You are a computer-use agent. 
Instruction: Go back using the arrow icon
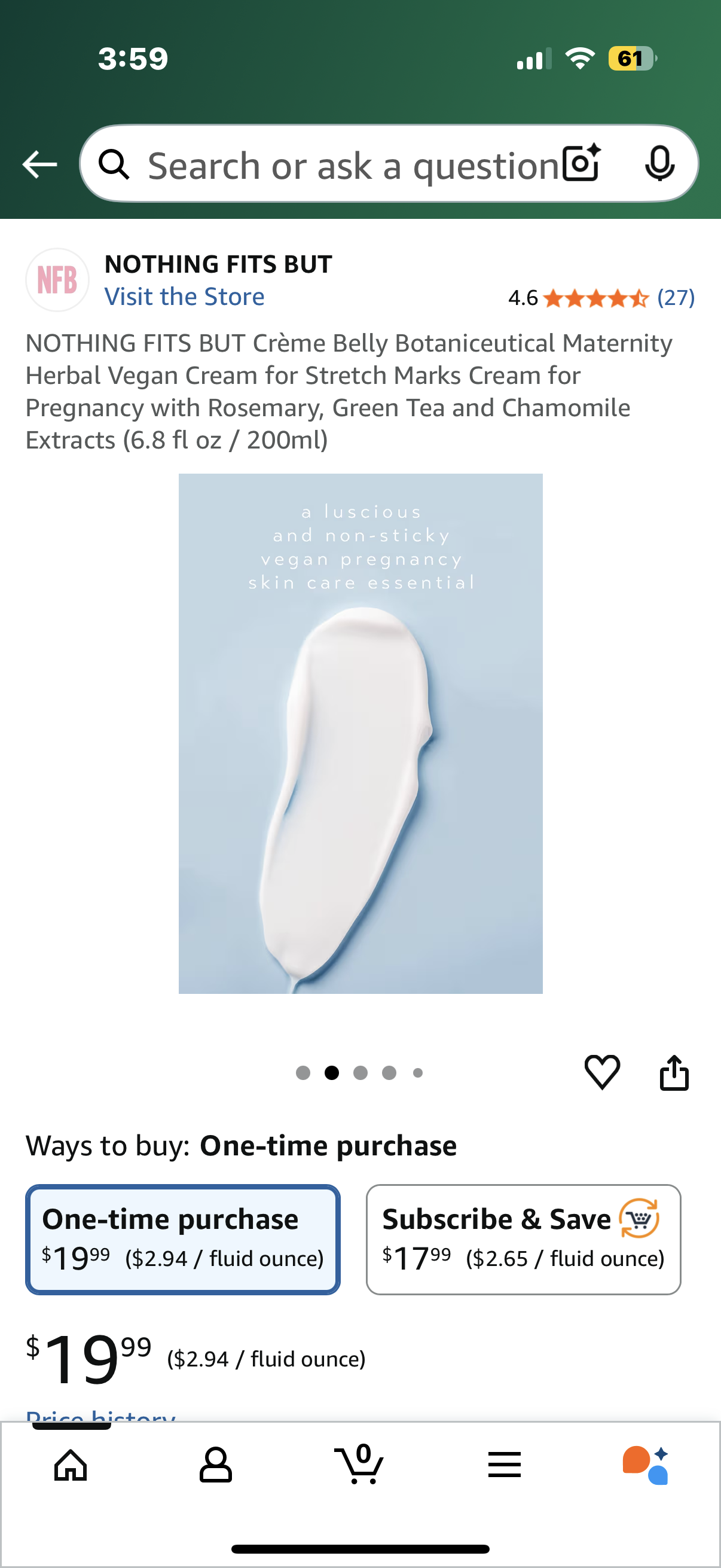pyautogui.click(x=39, y=164)
